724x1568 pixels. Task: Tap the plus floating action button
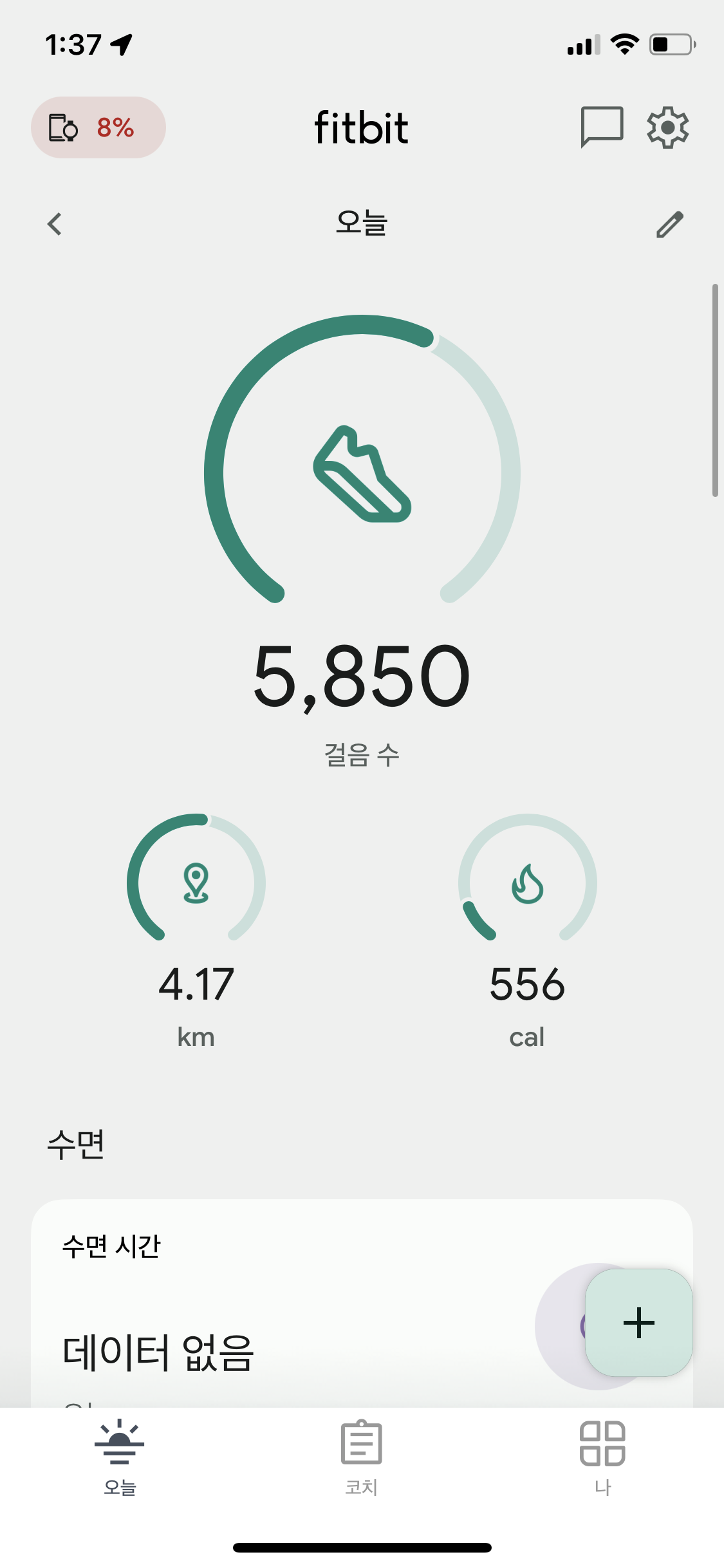pyautogui.click(x=639, y=1323)
